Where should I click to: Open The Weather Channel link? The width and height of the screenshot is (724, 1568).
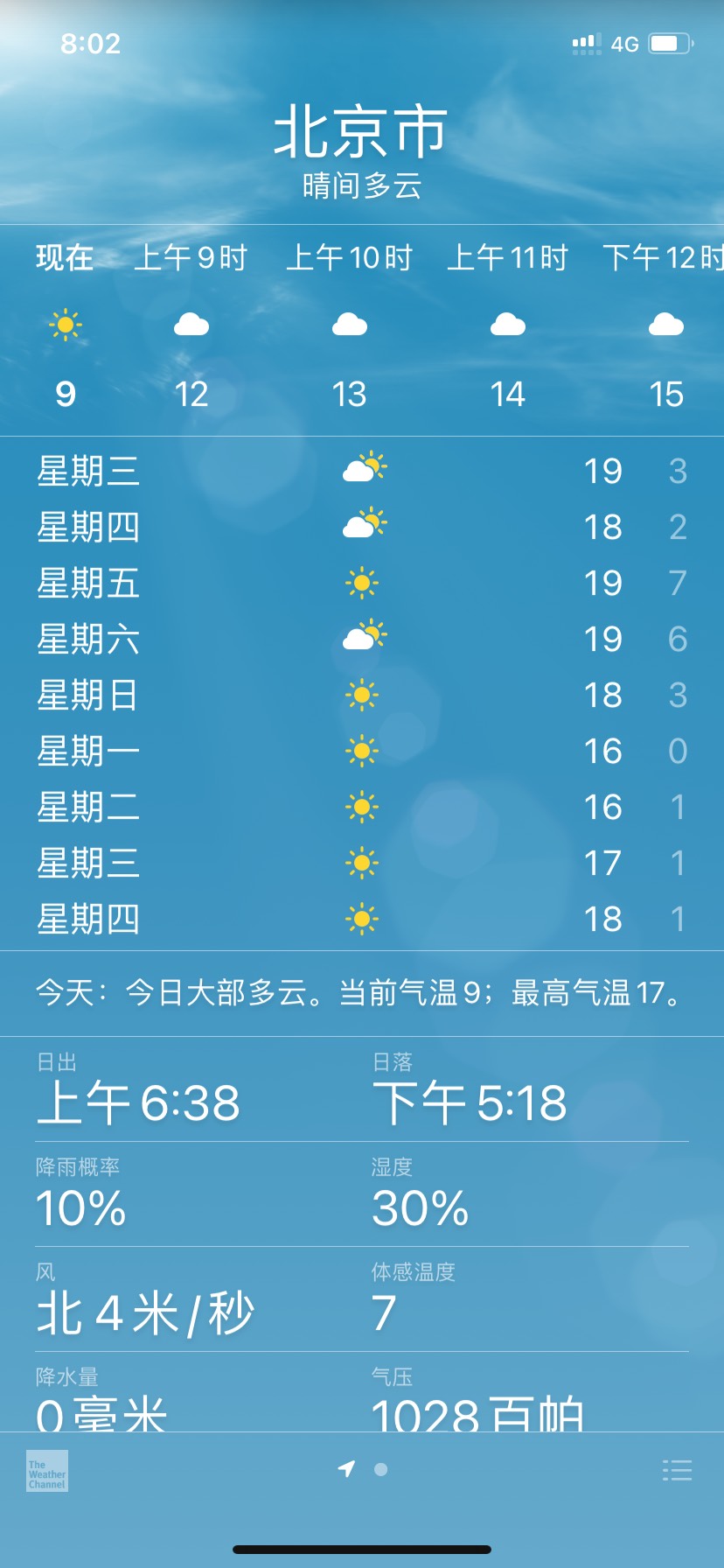point(47,1471)
